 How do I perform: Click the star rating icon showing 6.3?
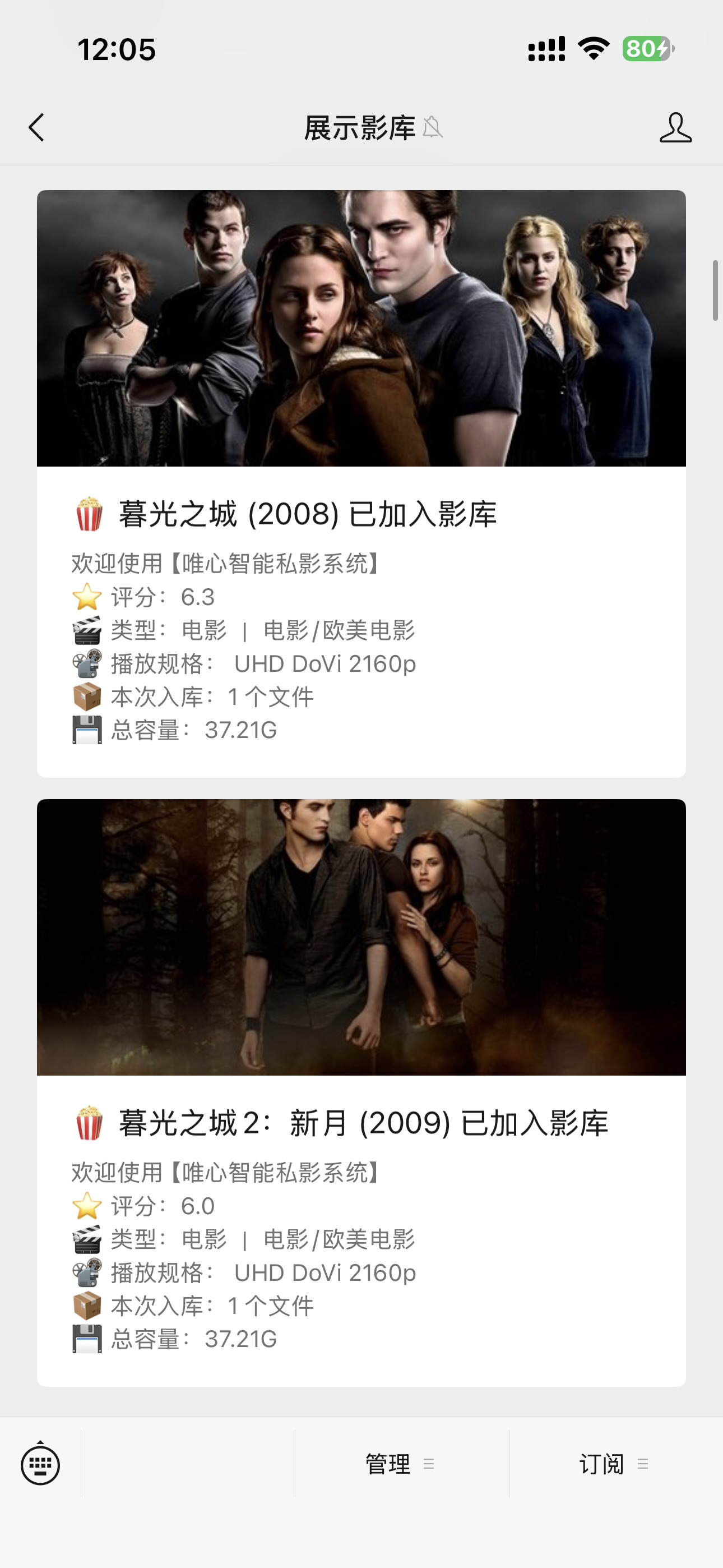coord(88,598)
